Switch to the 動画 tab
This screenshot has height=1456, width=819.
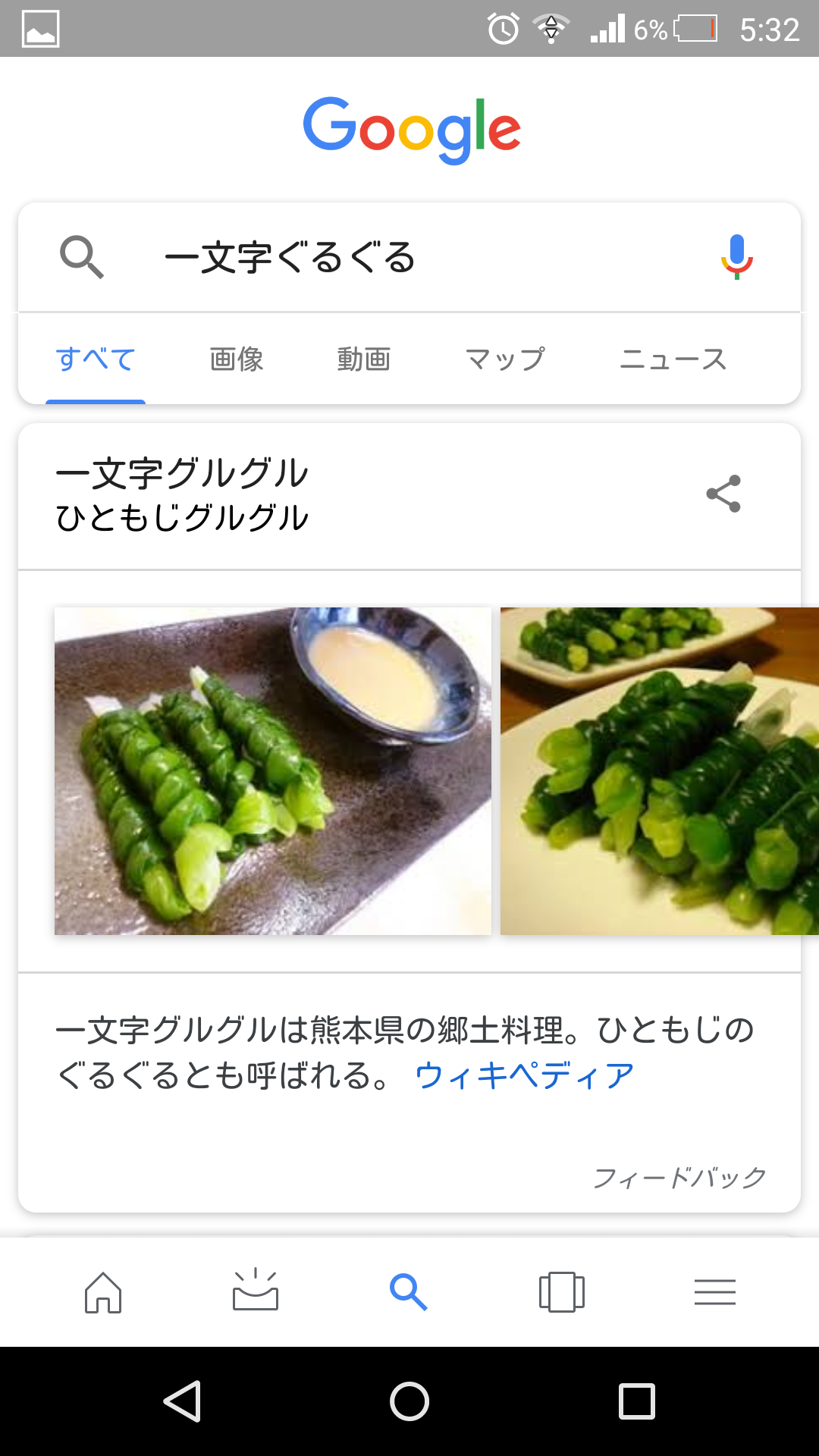(364, 359)
